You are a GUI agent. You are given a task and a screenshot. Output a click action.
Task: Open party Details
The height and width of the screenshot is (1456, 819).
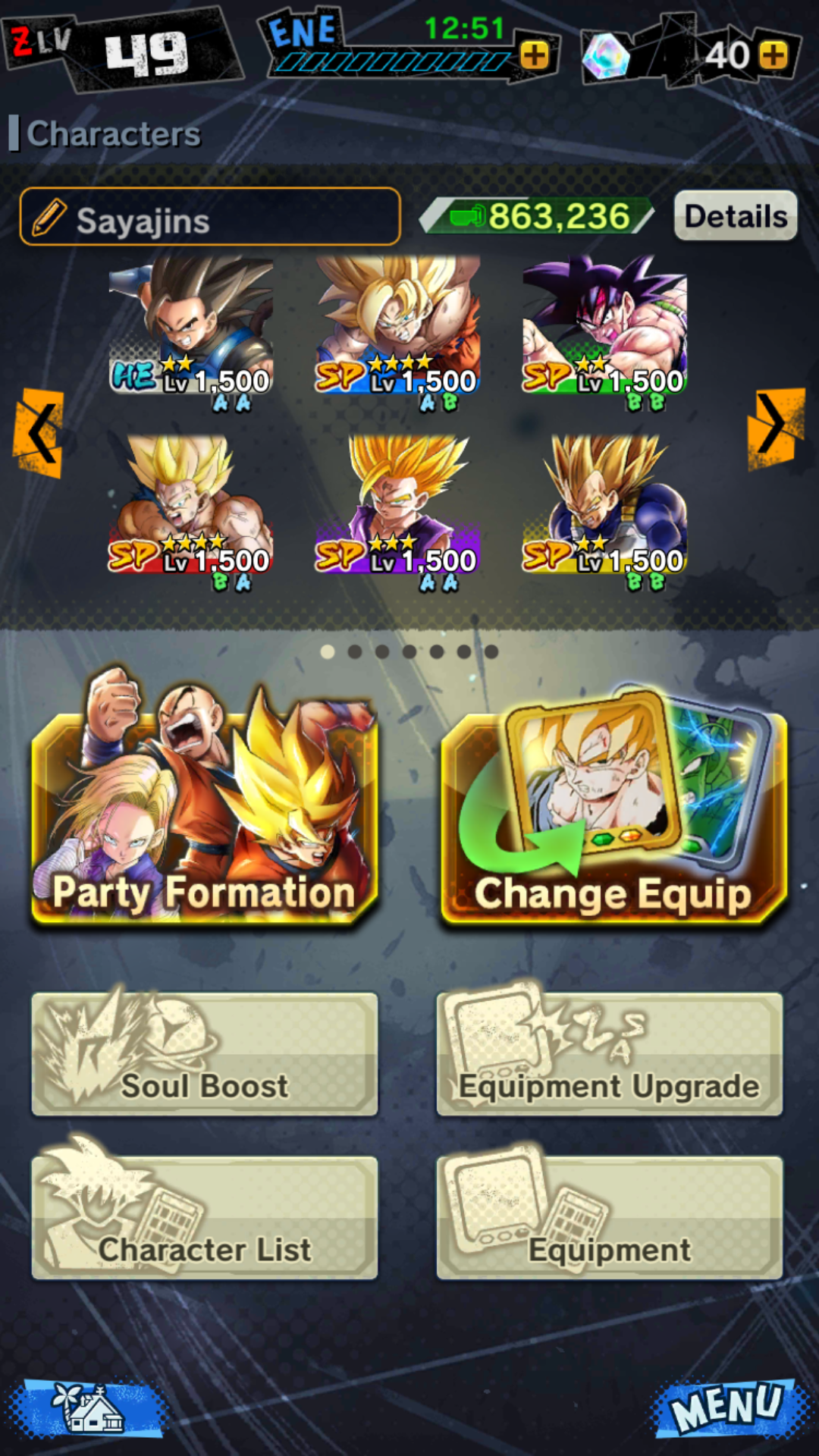[735, 217]
